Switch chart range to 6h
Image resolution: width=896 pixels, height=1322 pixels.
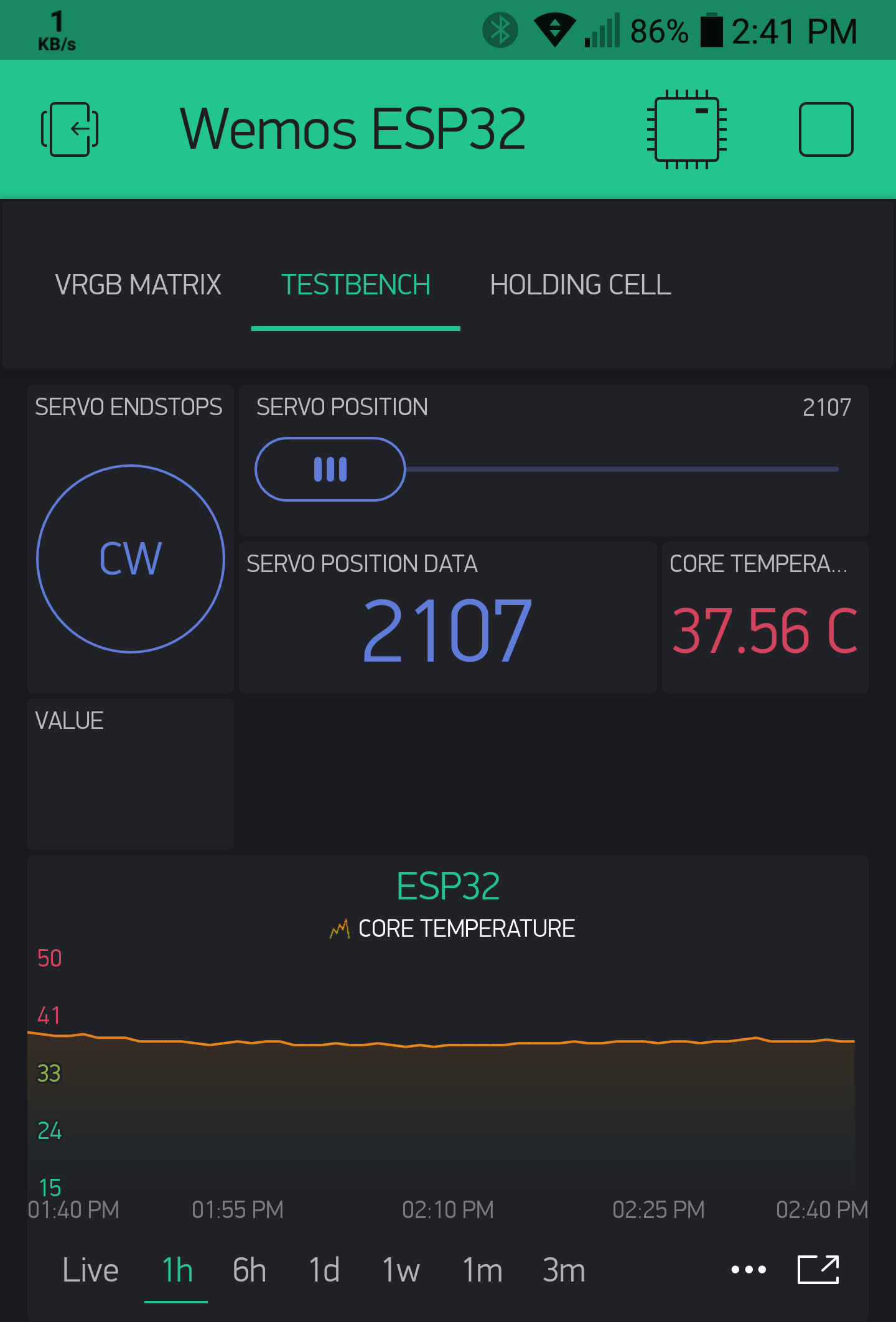click(249, 1270)
